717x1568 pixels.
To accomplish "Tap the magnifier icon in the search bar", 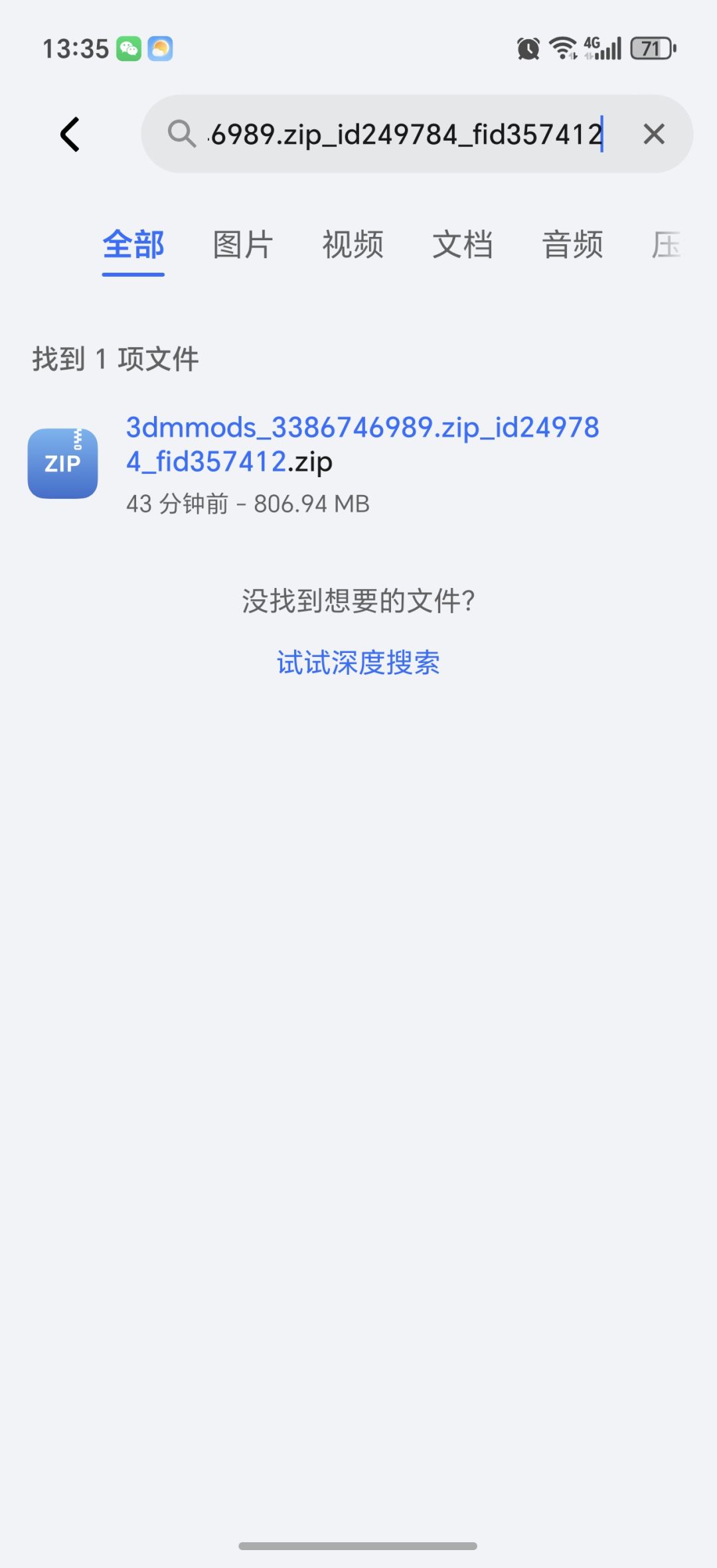I will 181,134.
